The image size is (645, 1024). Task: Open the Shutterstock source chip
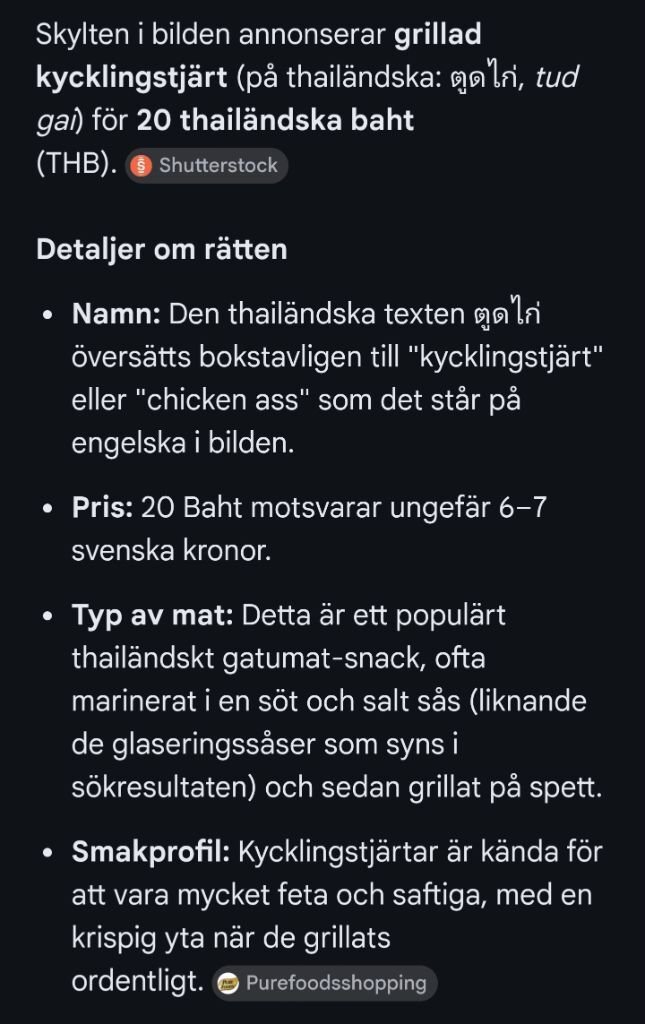coord(207,166)
